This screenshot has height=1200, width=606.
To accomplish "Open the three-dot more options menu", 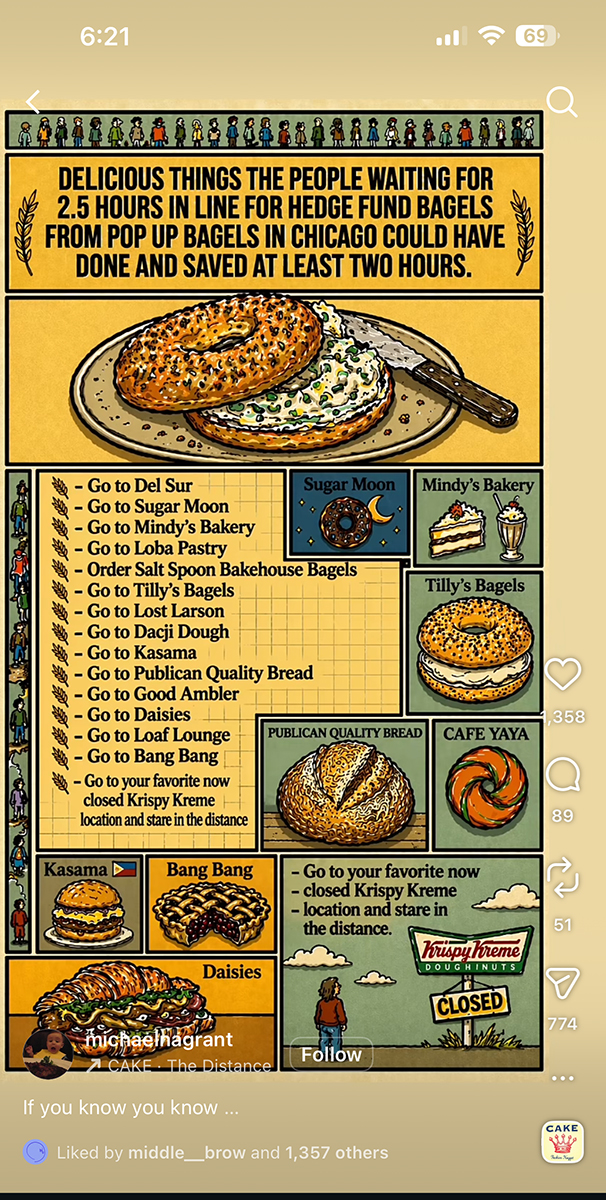I will coord(563,1079).
